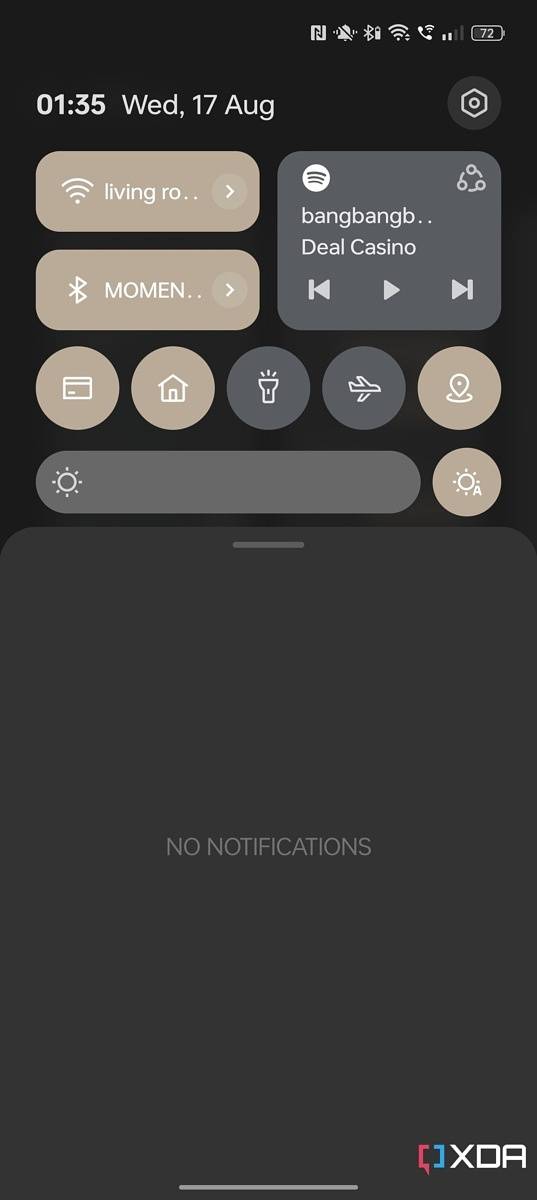Open media output switcher icon
537x1200 pixels.
471,179
